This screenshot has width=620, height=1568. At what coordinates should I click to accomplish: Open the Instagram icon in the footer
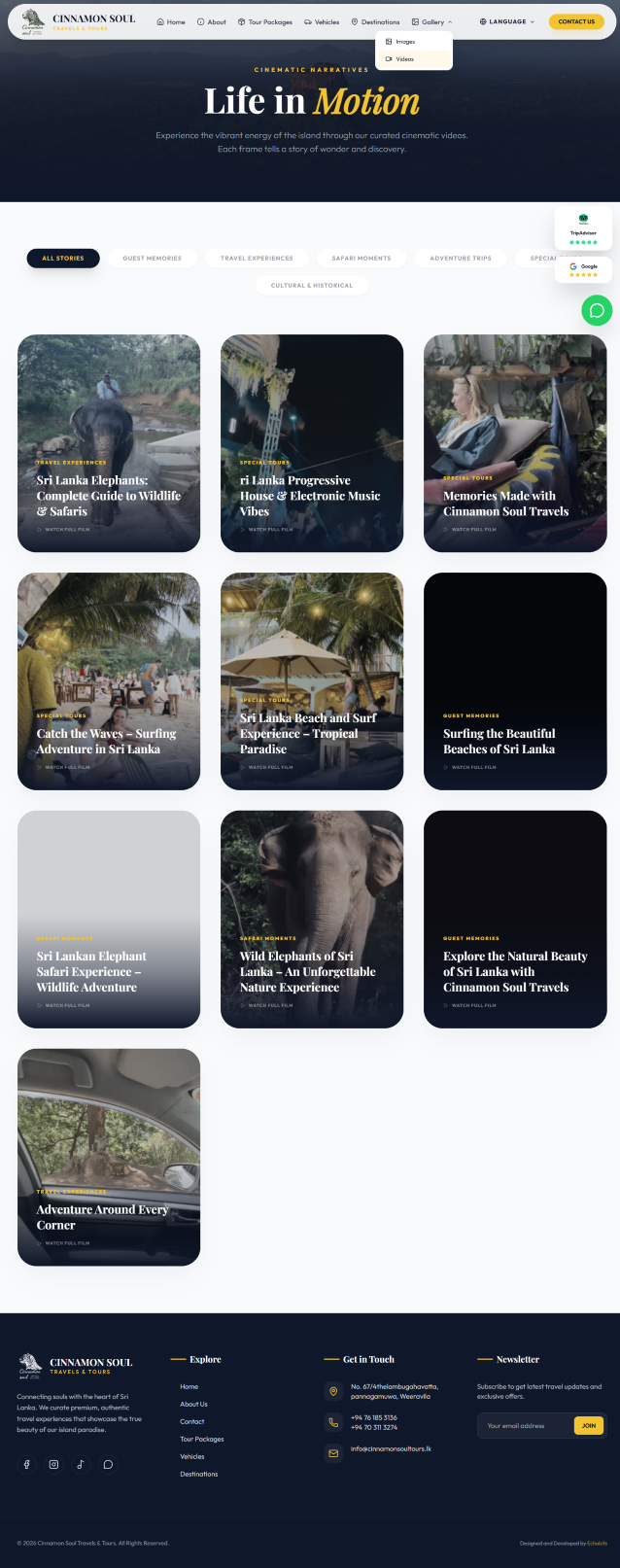click(x=53, y=1464)
